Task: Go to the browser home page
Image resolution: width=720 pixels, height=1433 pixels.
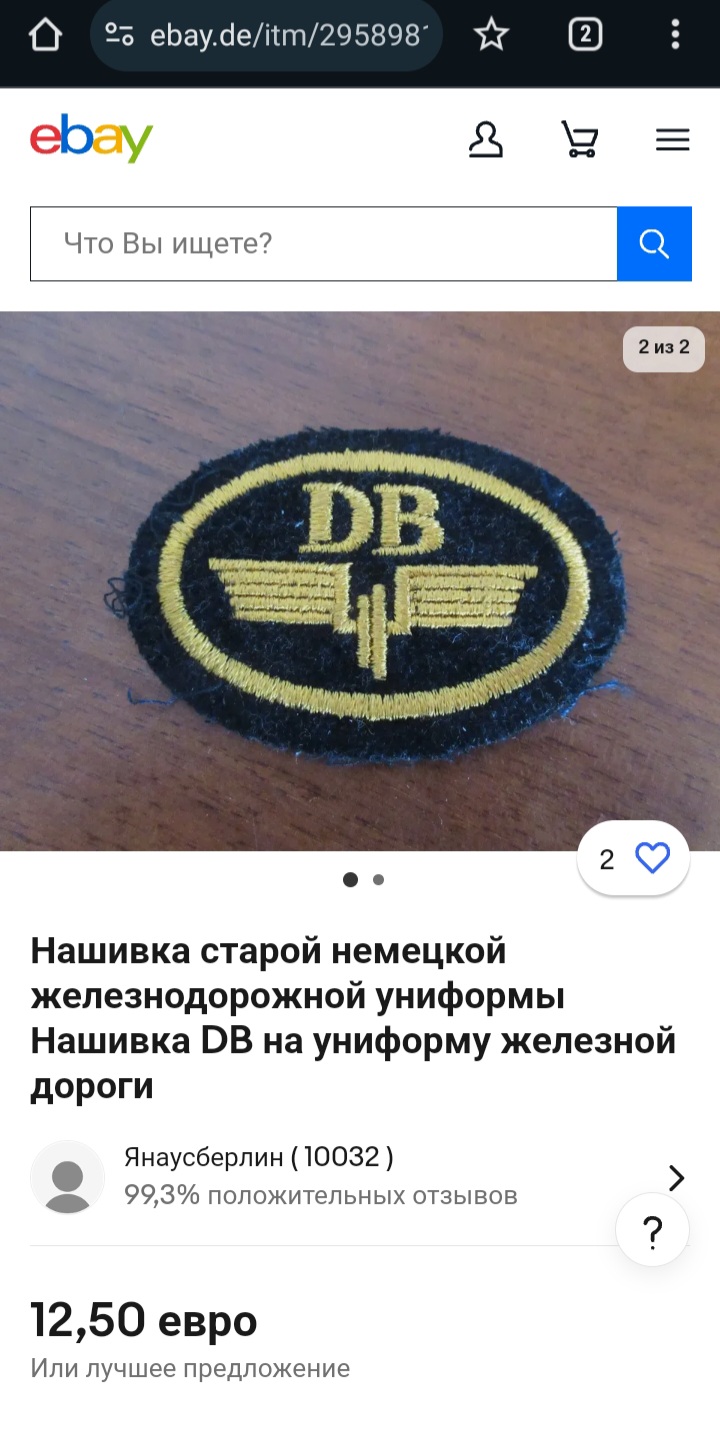Action: coord(45,36)
